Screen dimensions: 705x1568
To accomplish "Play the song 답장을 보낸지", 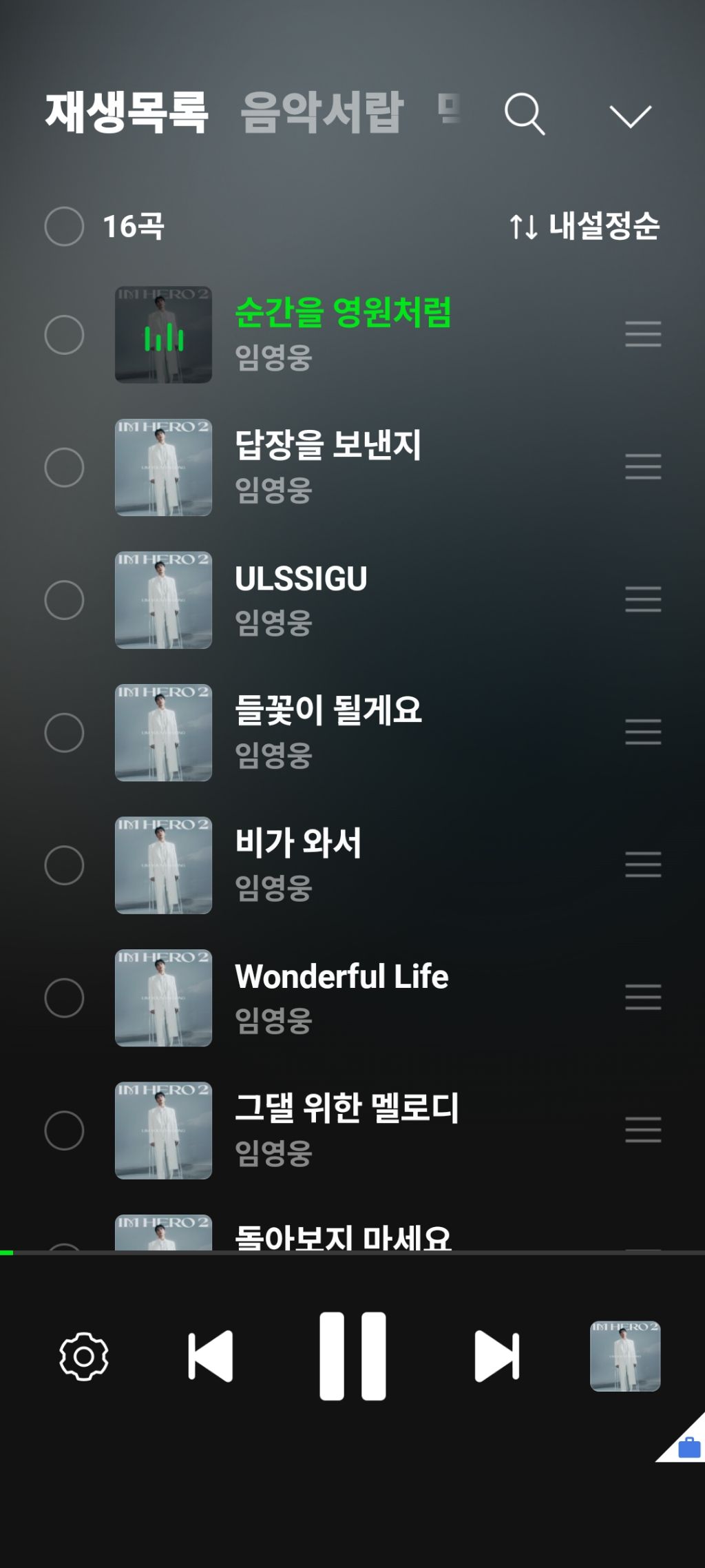I will (x=328, y=446).
